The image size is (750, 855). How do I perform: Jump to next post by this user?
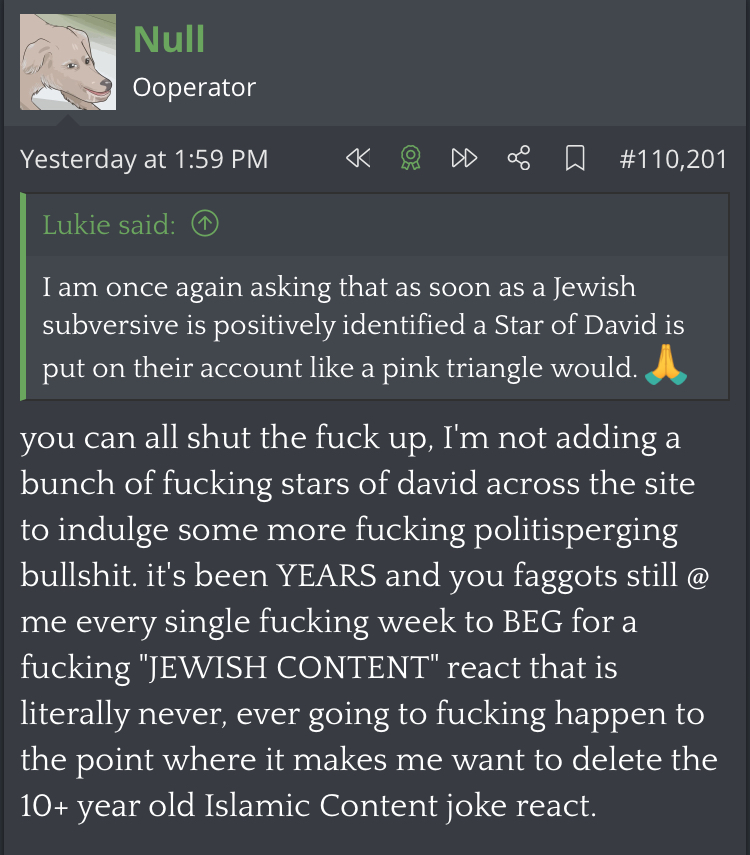pyautogui.click(x=464, y=158)
